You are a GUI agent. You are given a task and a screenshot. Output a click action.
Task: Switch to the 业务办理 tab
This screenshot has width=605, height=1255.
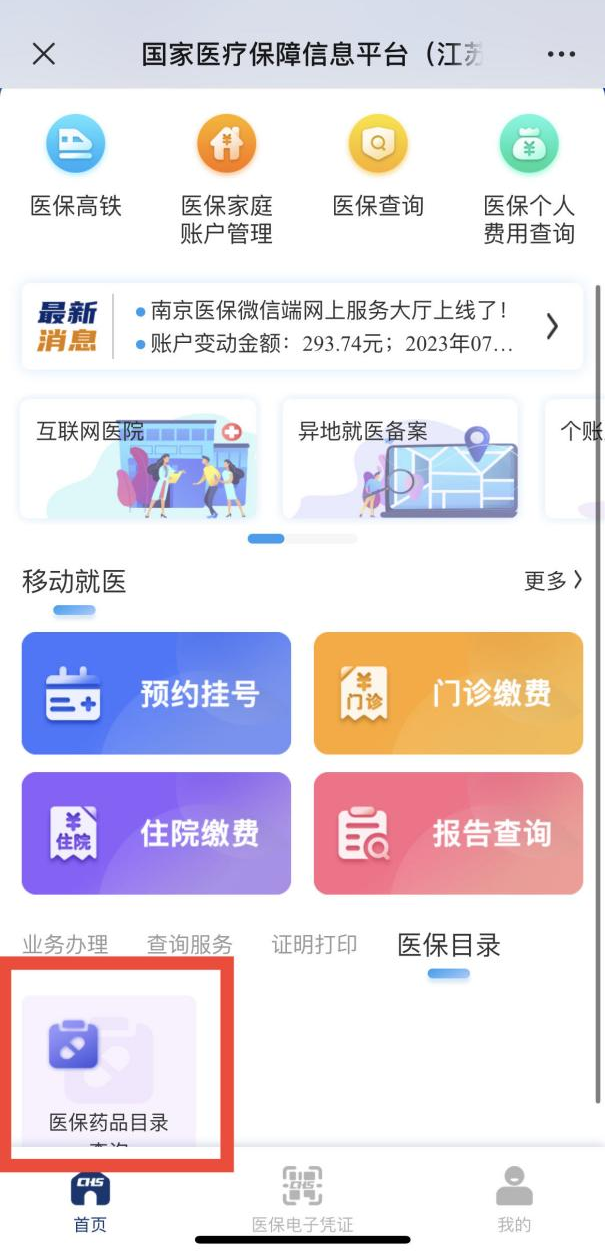click(65, 944)
